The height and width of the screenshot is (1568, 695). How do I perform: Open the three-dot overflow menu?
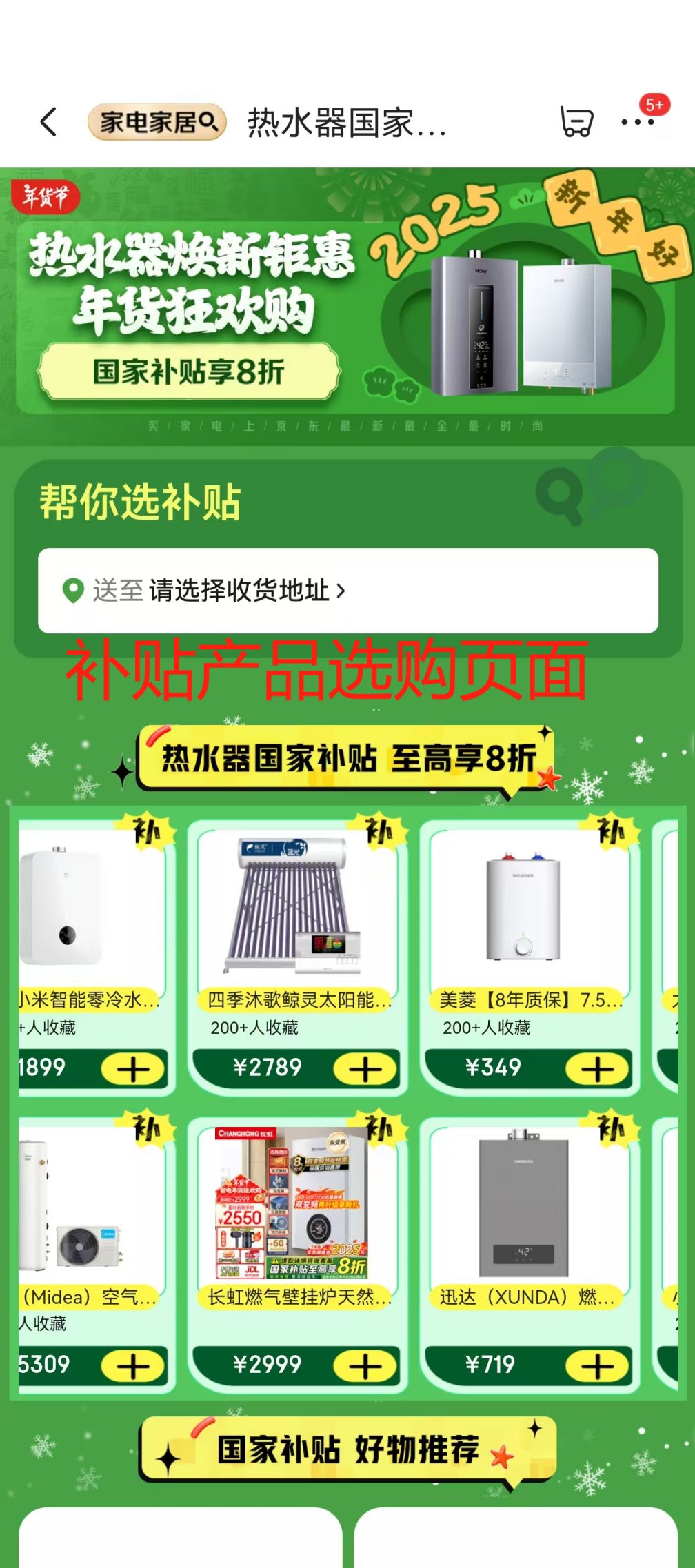637,123
